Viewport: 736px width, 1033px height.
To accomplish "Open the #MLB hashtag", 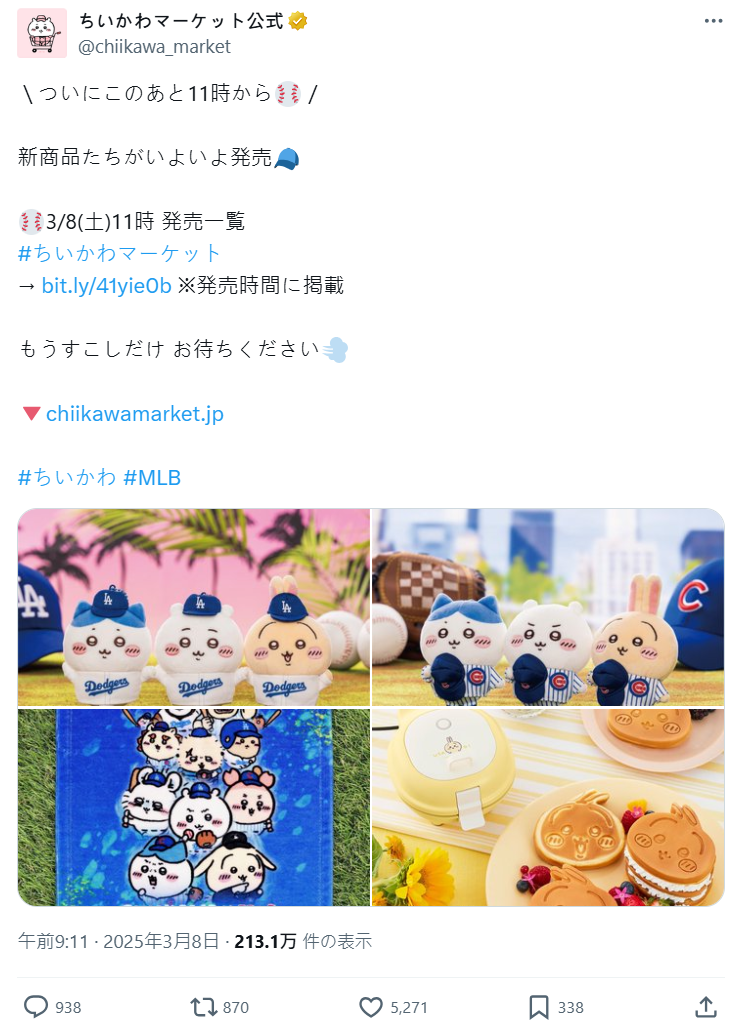I will (x=152, y=478).
